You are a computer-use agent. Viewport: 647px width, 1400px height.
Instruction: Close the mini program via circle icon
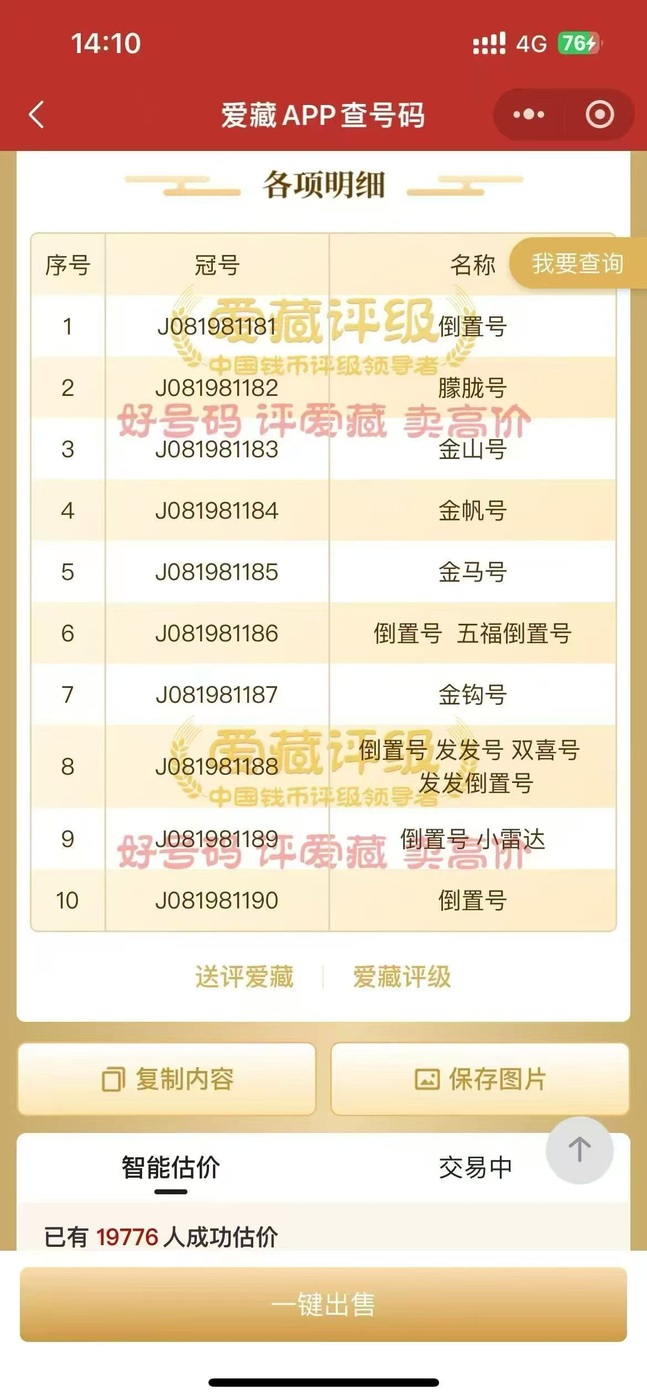[599, 115]
